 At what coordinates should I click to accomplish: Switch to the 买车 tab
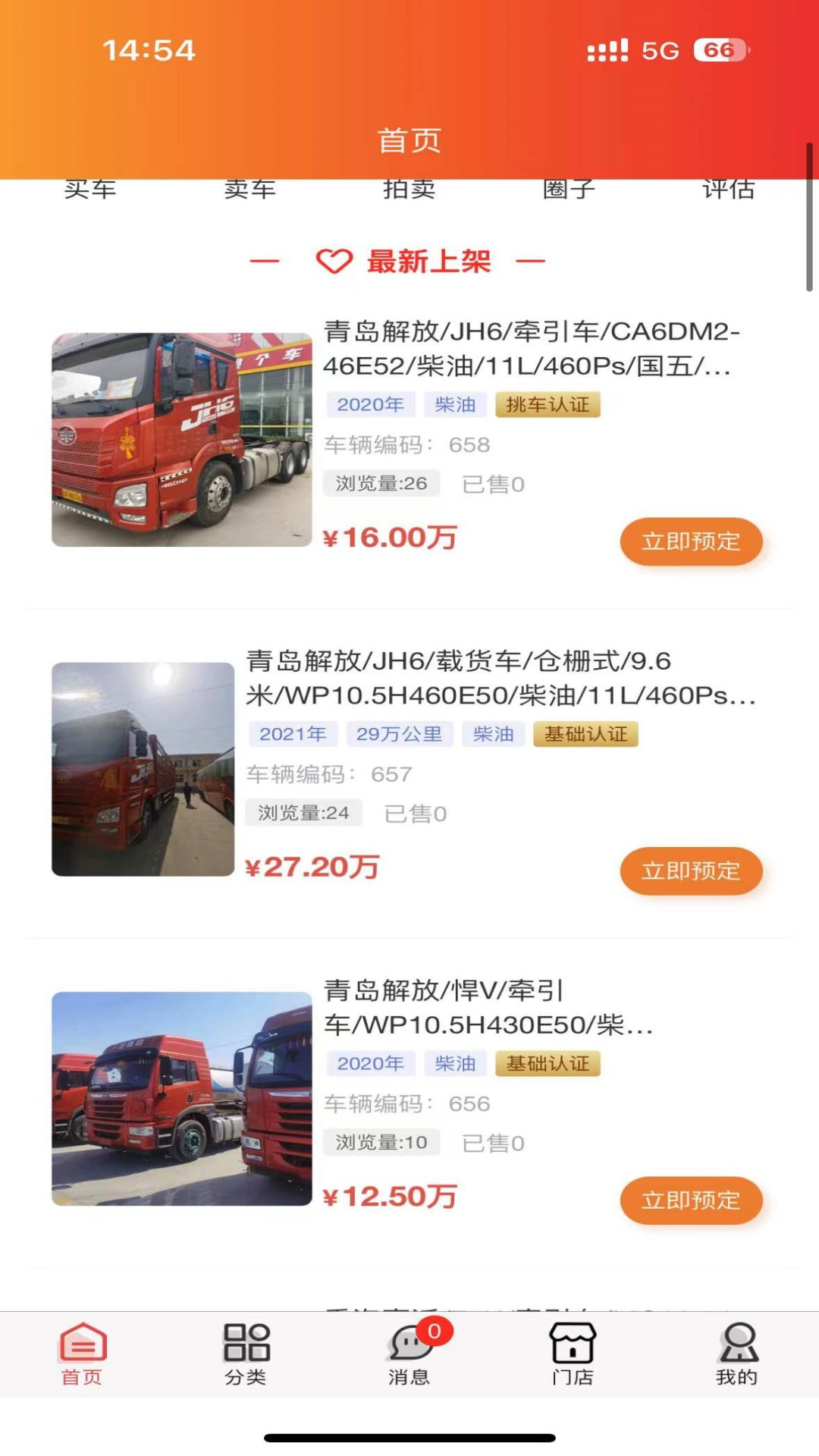point(90,190)
